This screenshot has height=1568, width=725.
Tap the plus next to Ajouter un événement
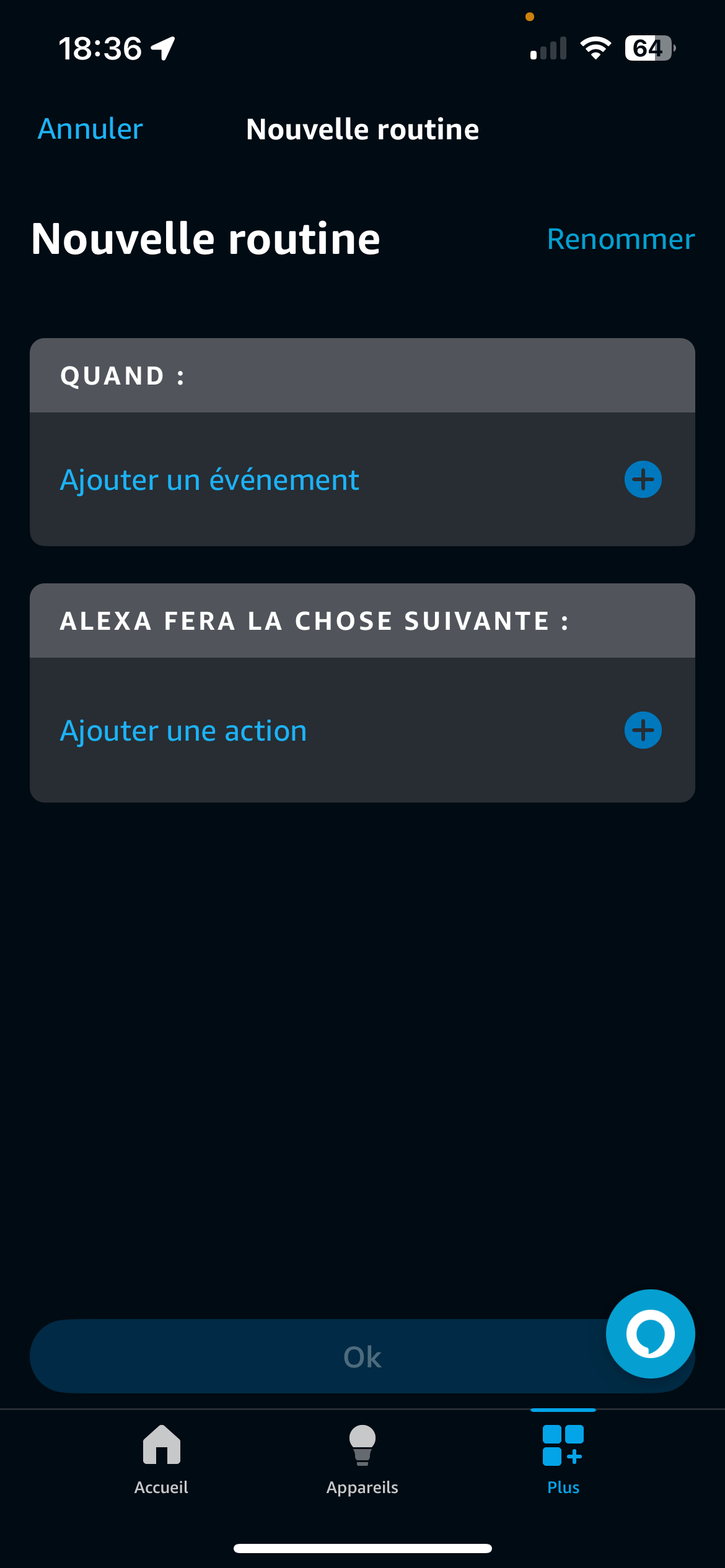pos(643,479)
